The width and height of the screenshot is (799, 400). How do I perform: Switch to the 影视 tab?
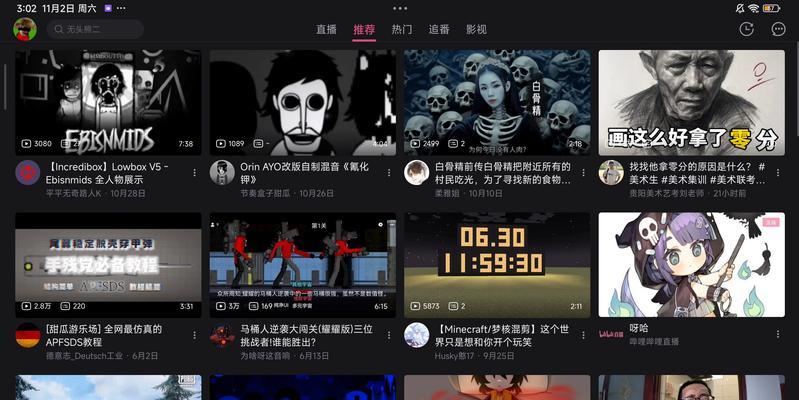point(477,30)
